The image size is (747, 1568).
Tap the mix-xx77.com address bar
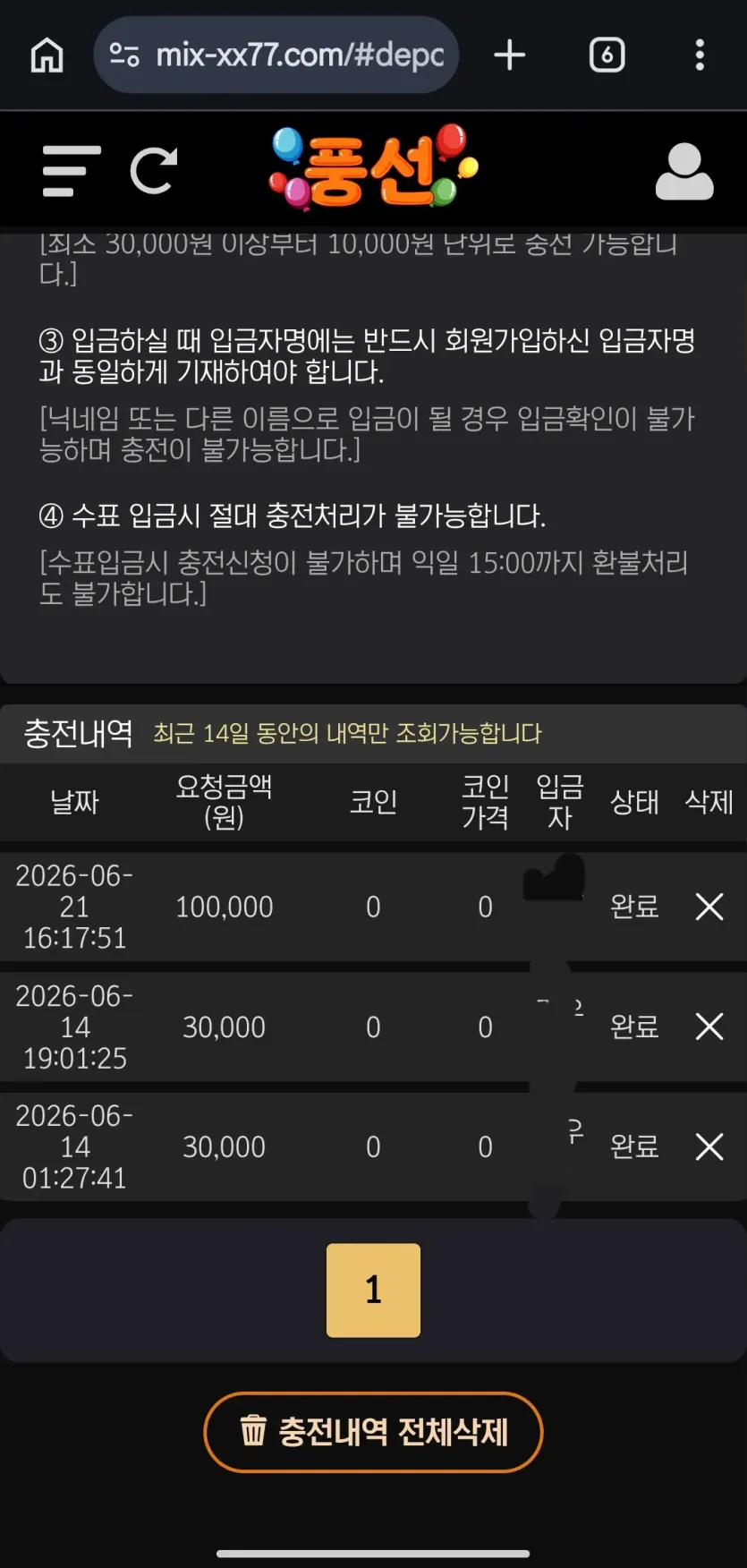[x=276, y=55]
